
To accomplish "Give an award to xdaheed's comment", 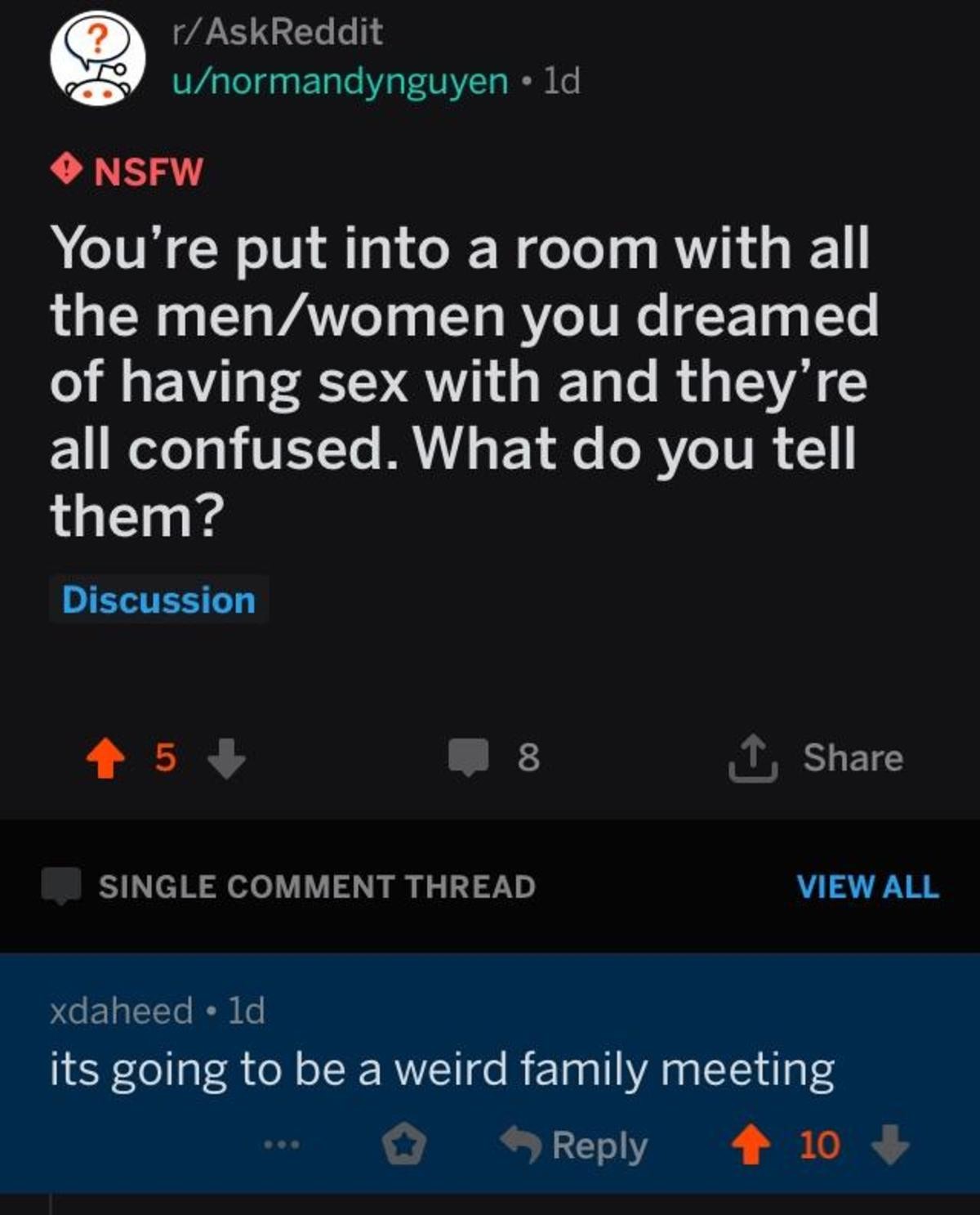I will [x=404, y=1146].
